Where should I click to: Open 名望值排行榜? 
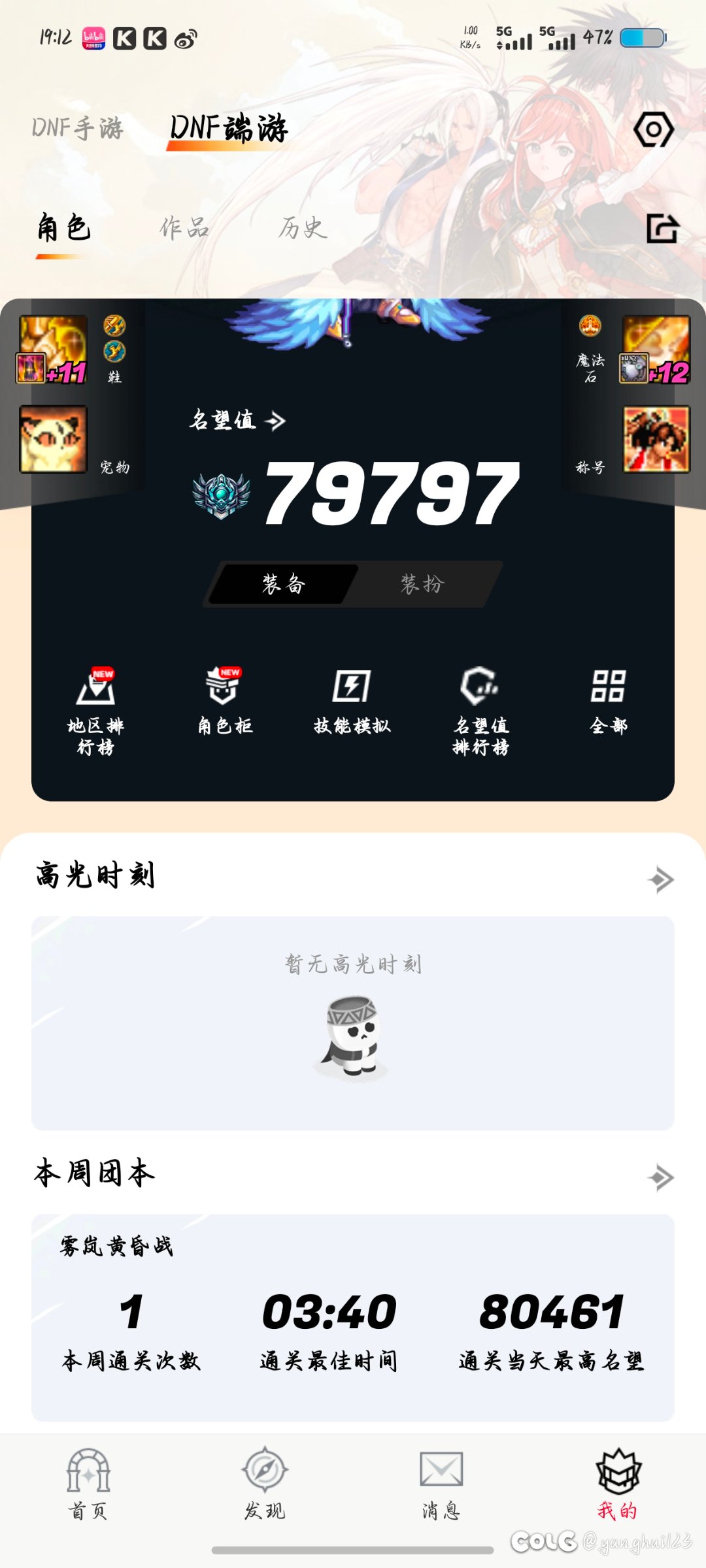480,710
